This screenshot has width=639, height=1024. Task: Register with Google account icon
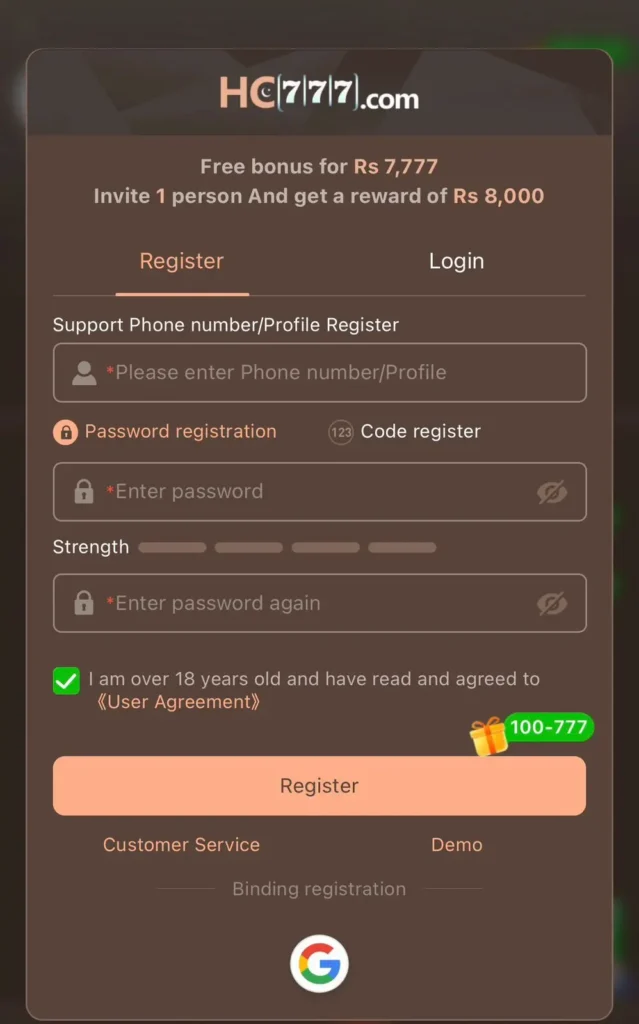tap(320, 963)
